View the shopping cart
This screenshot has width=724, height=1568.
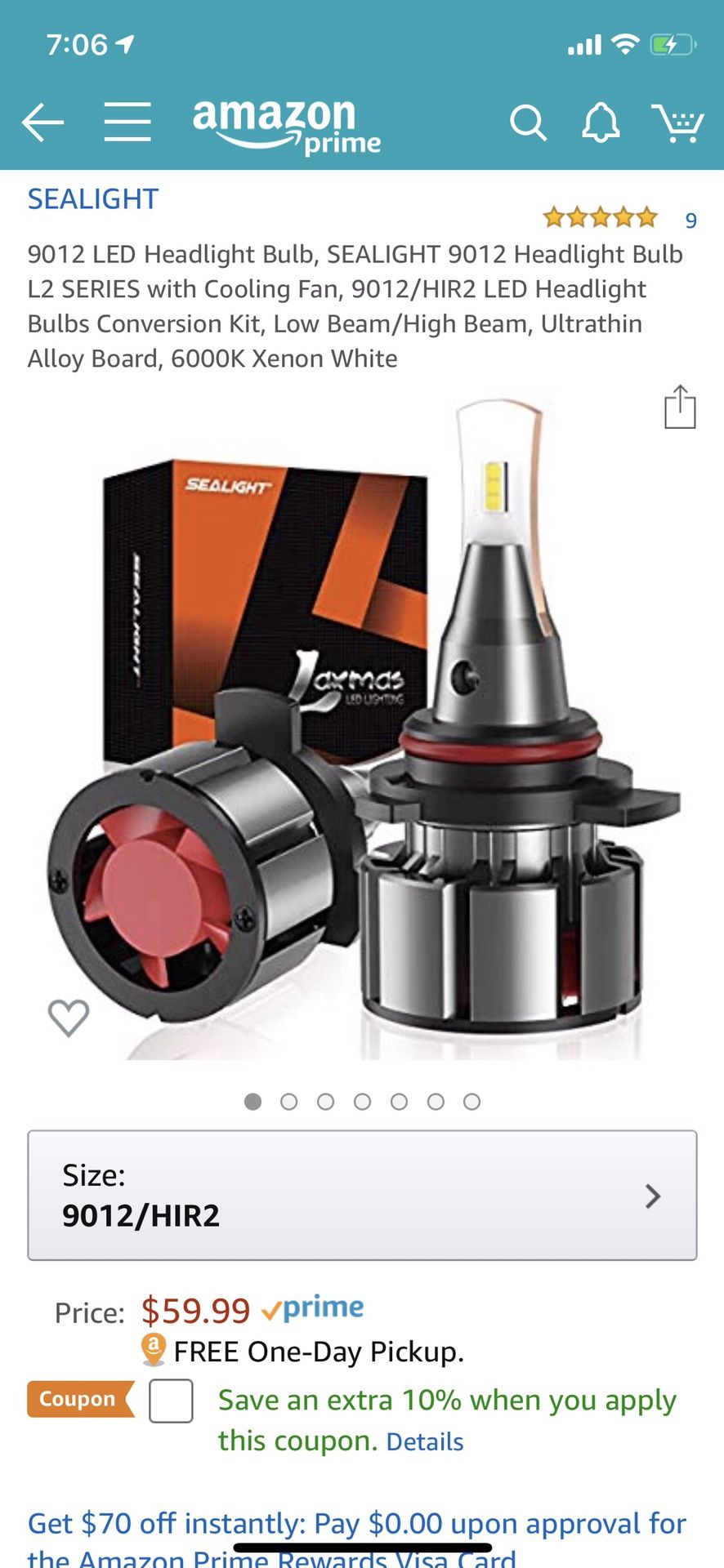point(677,123)
